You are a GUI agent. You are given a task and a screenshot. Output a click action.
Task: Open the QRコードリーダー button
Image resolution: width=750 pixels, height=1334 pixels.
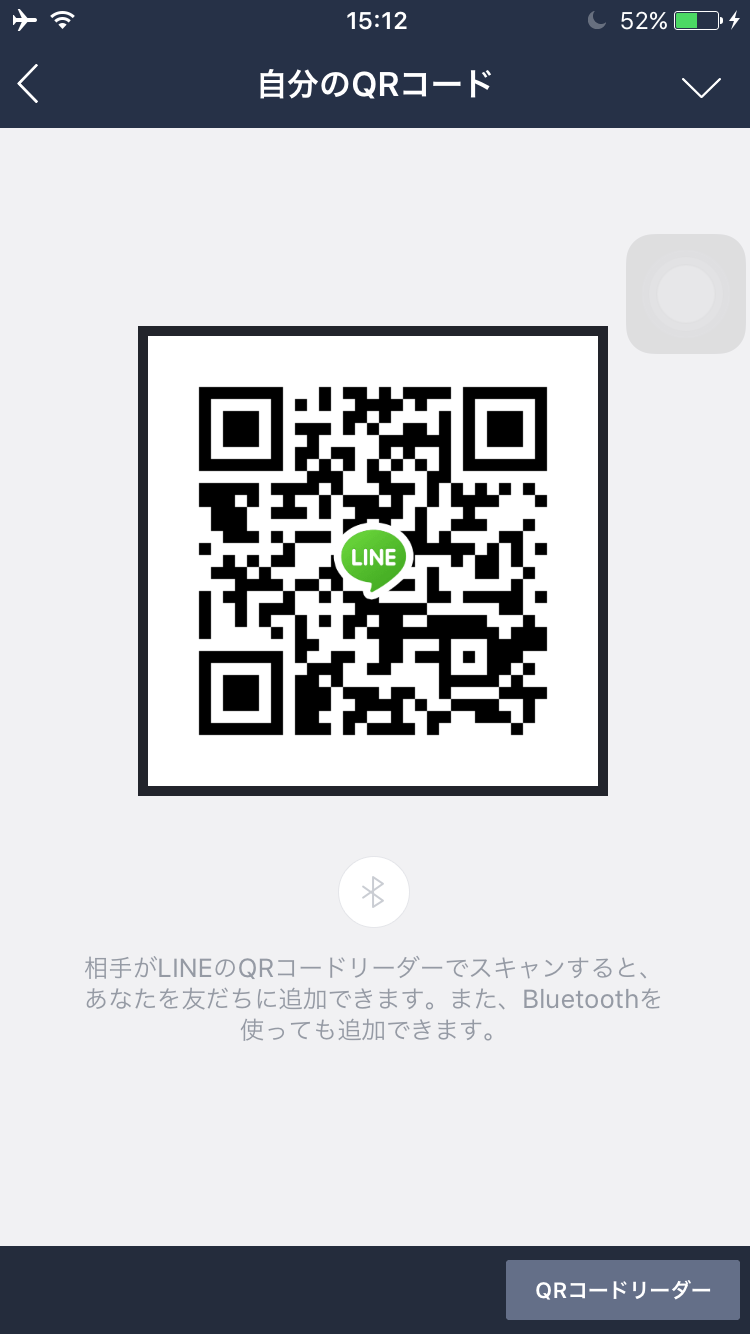(x=623, y=1290)
